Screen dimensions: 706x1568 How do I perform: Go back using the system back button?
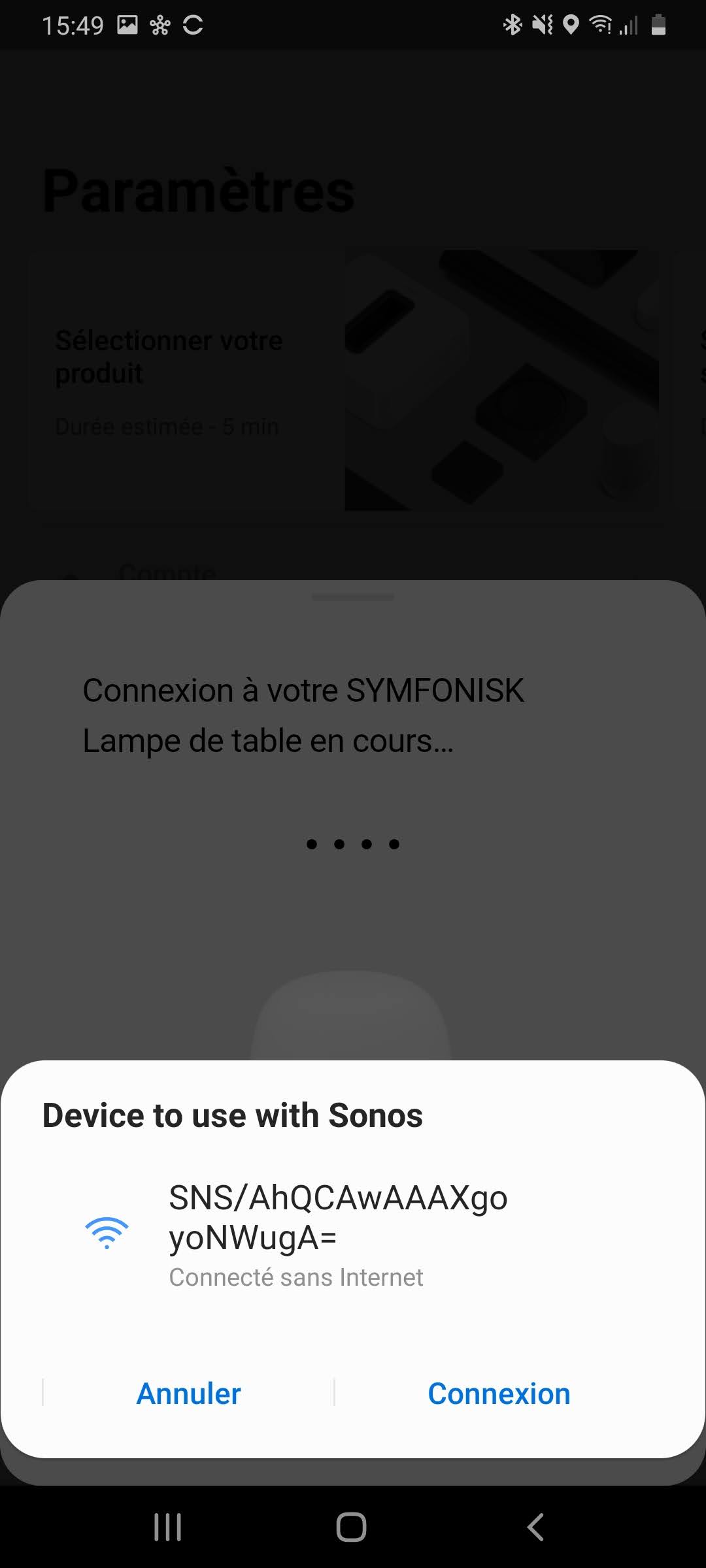pos(535,1527)
